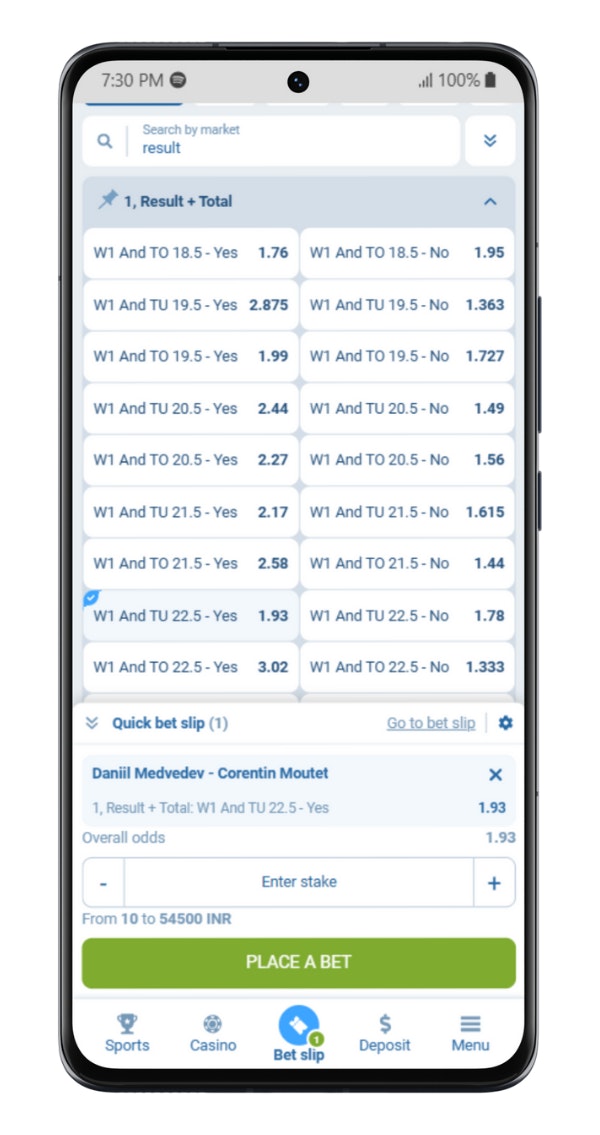Decrease stake with the minus button

(103, 882)
